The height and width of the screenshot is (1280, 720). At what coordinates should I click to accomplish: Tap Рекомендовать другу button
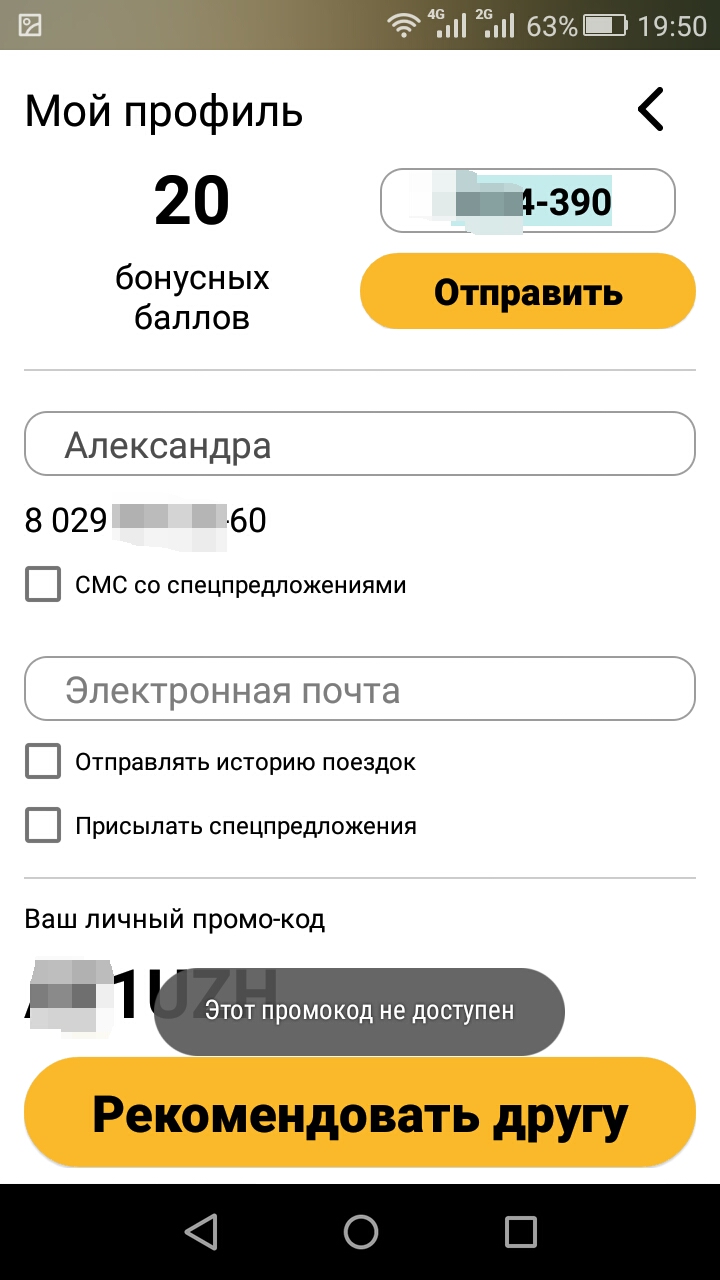click(x=360, y=1113)
